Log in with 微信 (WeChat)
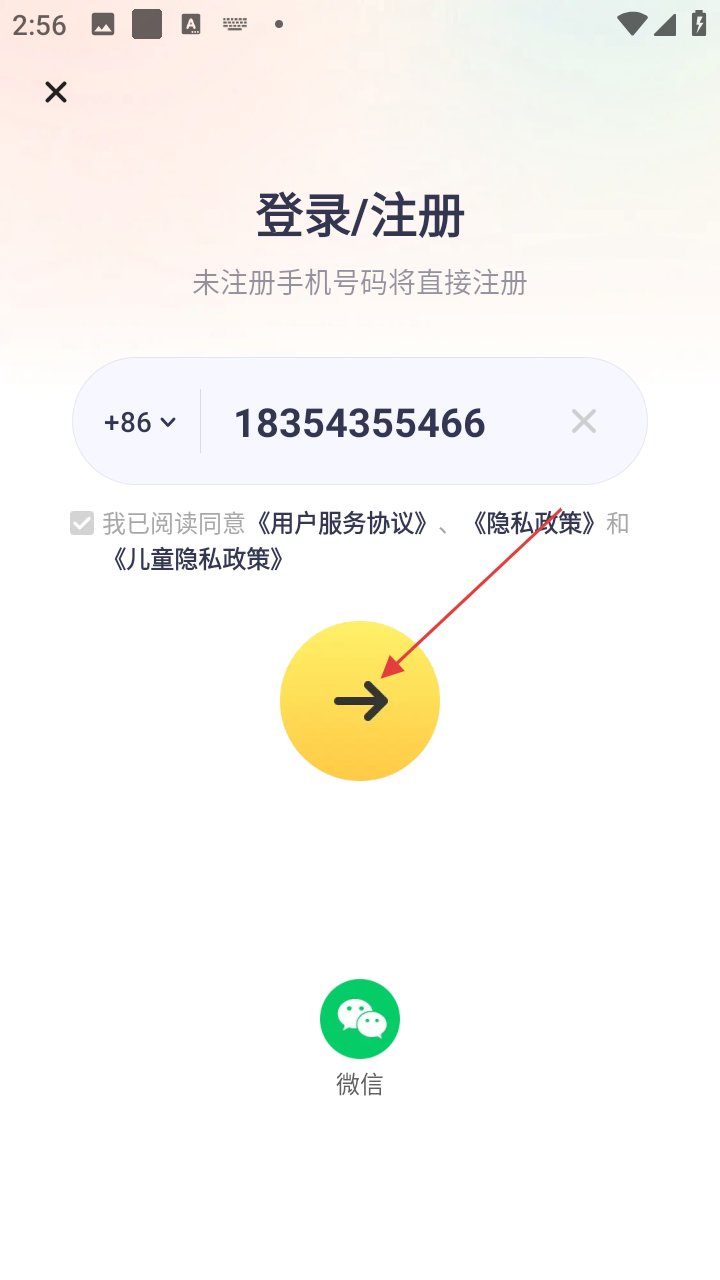 tap(360, 1019)
